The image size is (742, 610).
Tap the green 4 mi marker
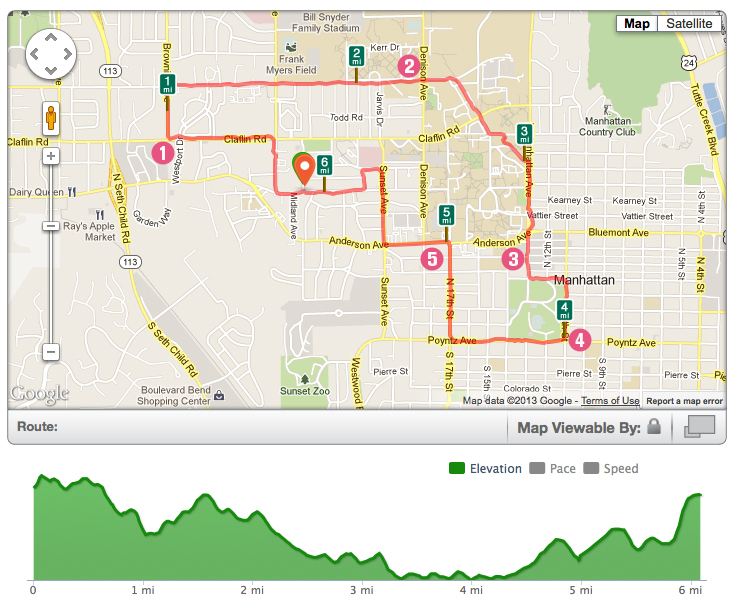point(565,311)
